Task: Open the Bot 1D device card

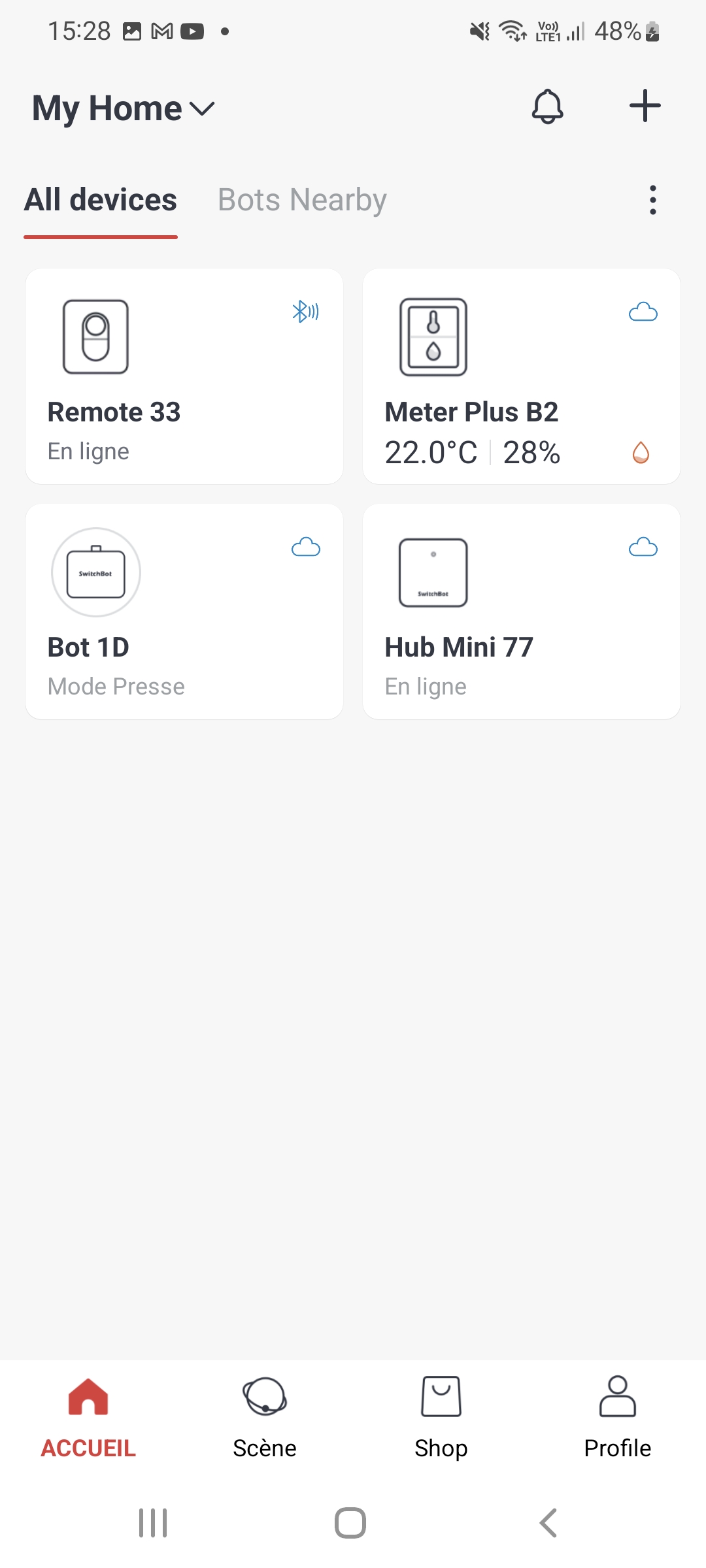Action: [x=184, y=612]
